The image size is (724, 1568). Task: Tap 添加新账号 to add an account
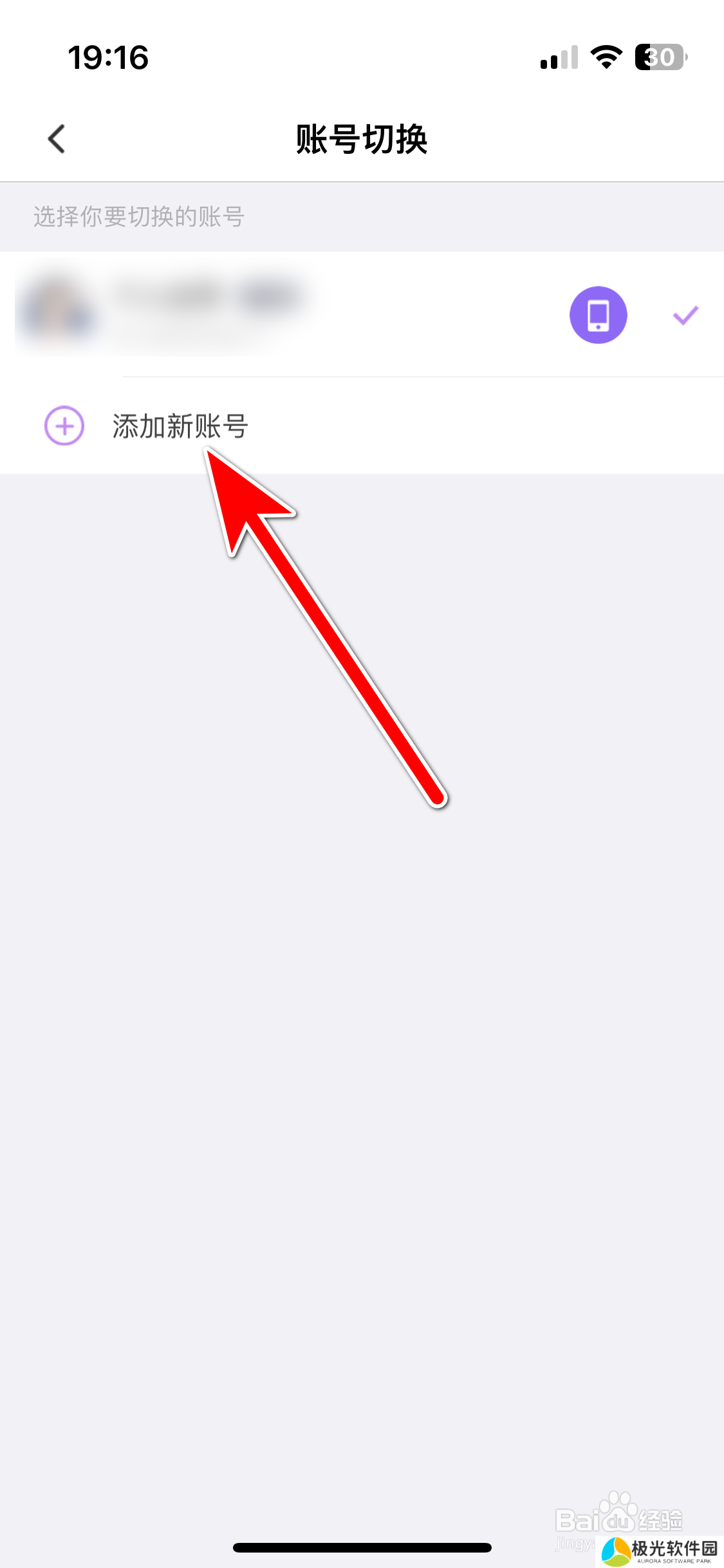(x=180, y=426)
